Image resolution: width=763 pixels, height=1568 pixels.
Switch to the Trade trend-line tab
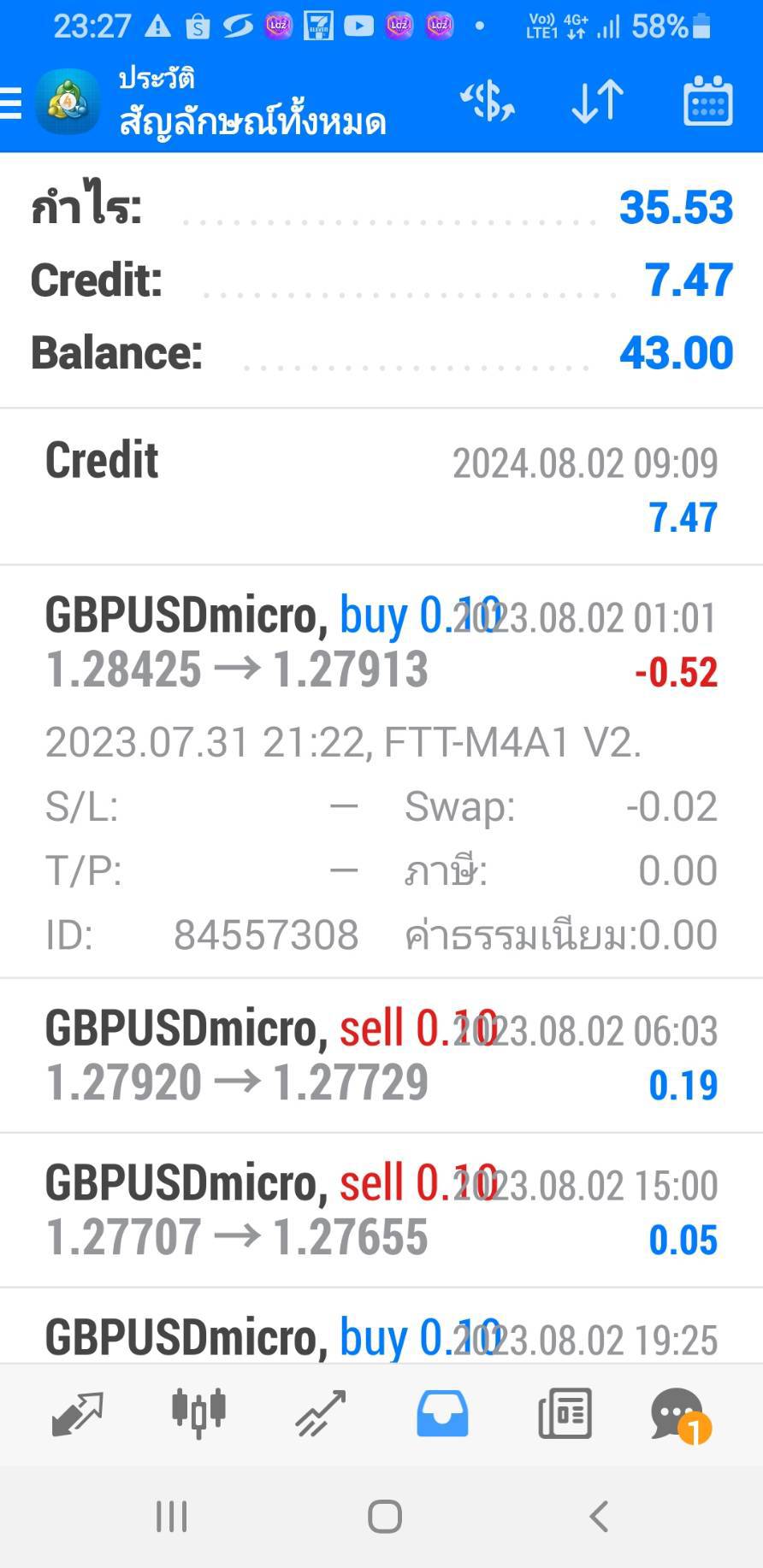[321, 1413]
